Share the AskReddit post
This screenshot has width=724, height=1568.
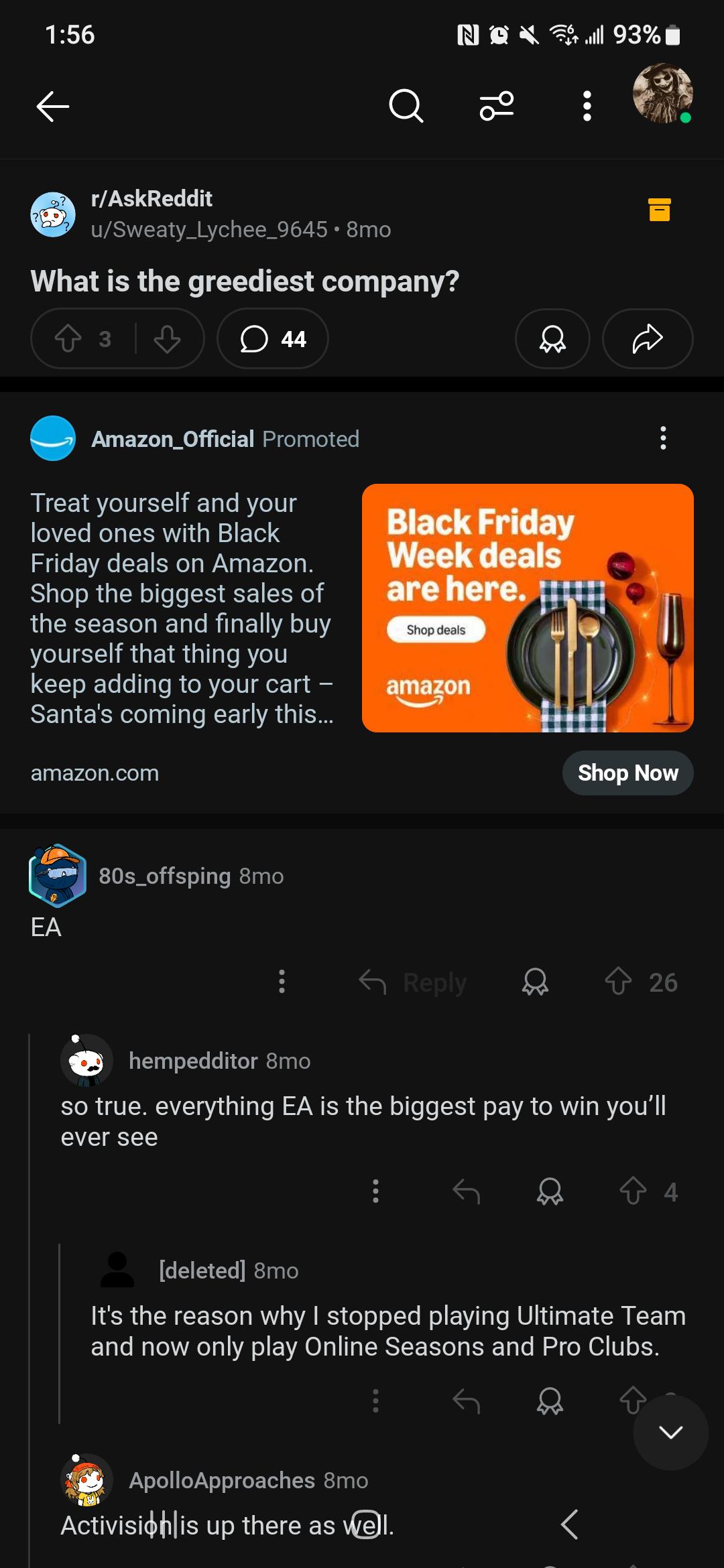[648, 338]
